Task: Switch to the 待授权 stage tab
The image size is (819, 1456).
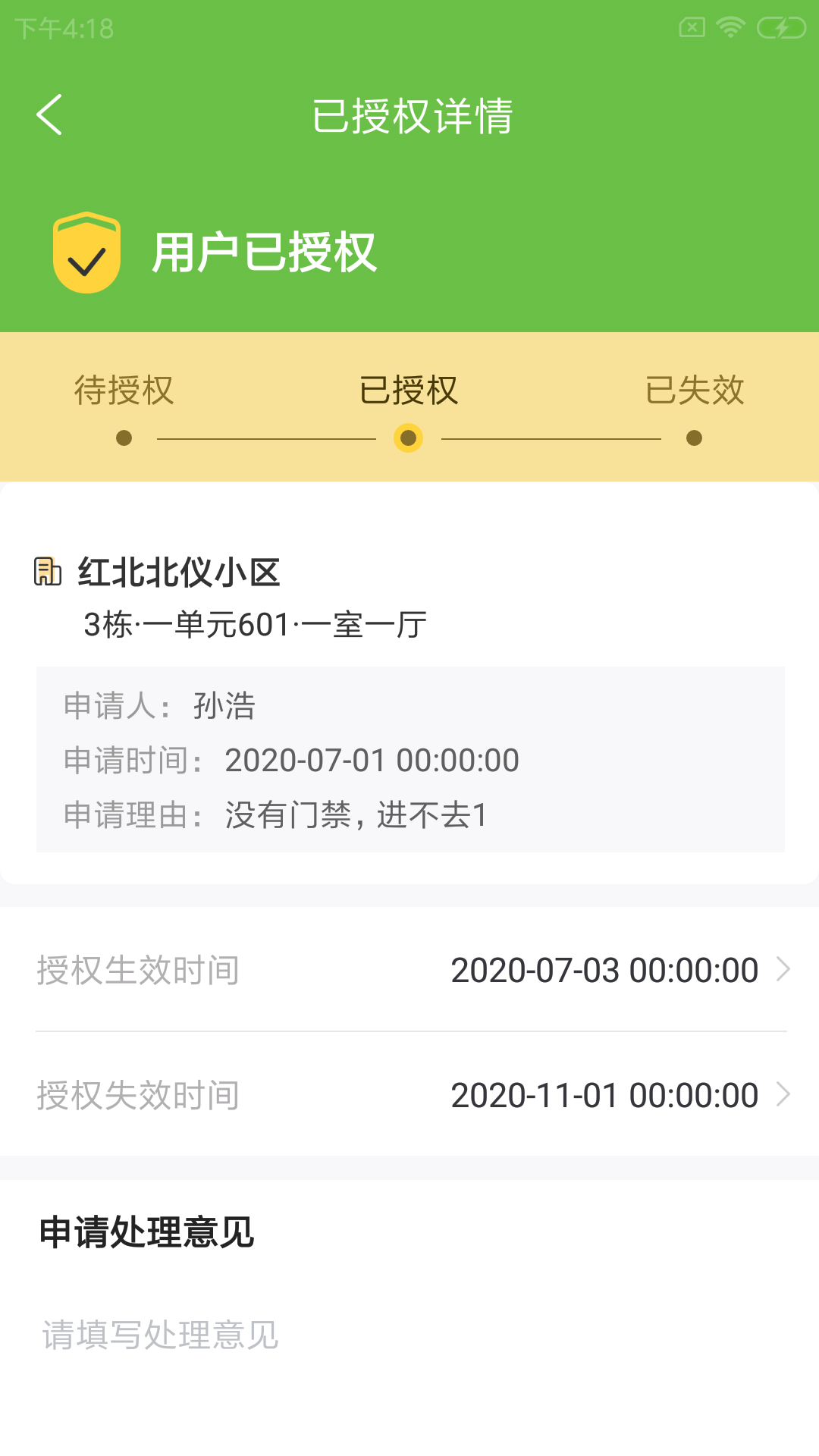Action: pos(124,391)
